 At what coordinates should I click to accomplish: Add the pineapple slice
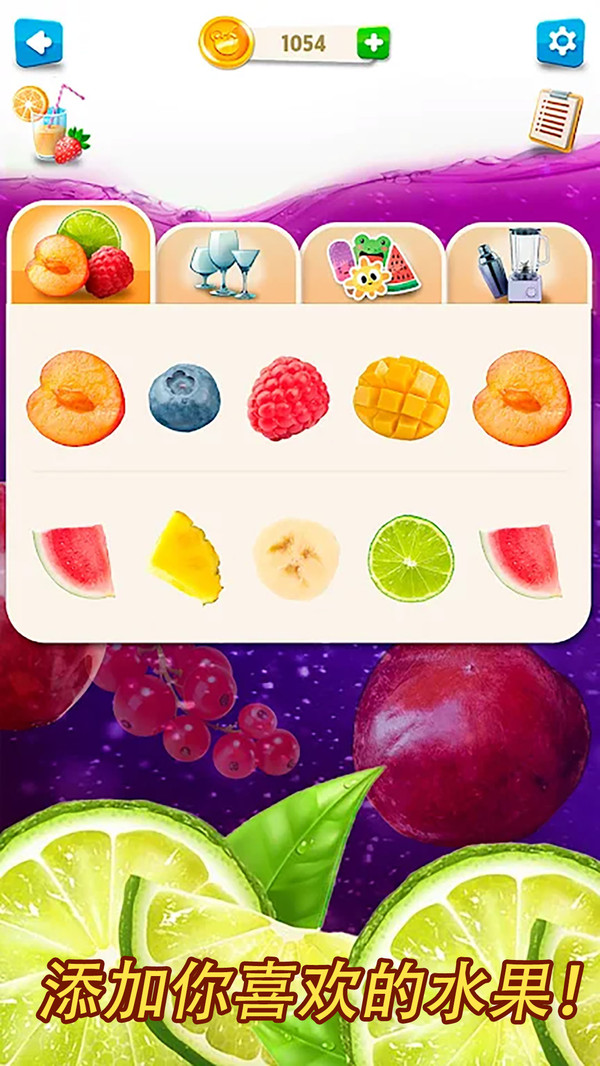click(186, 557)
